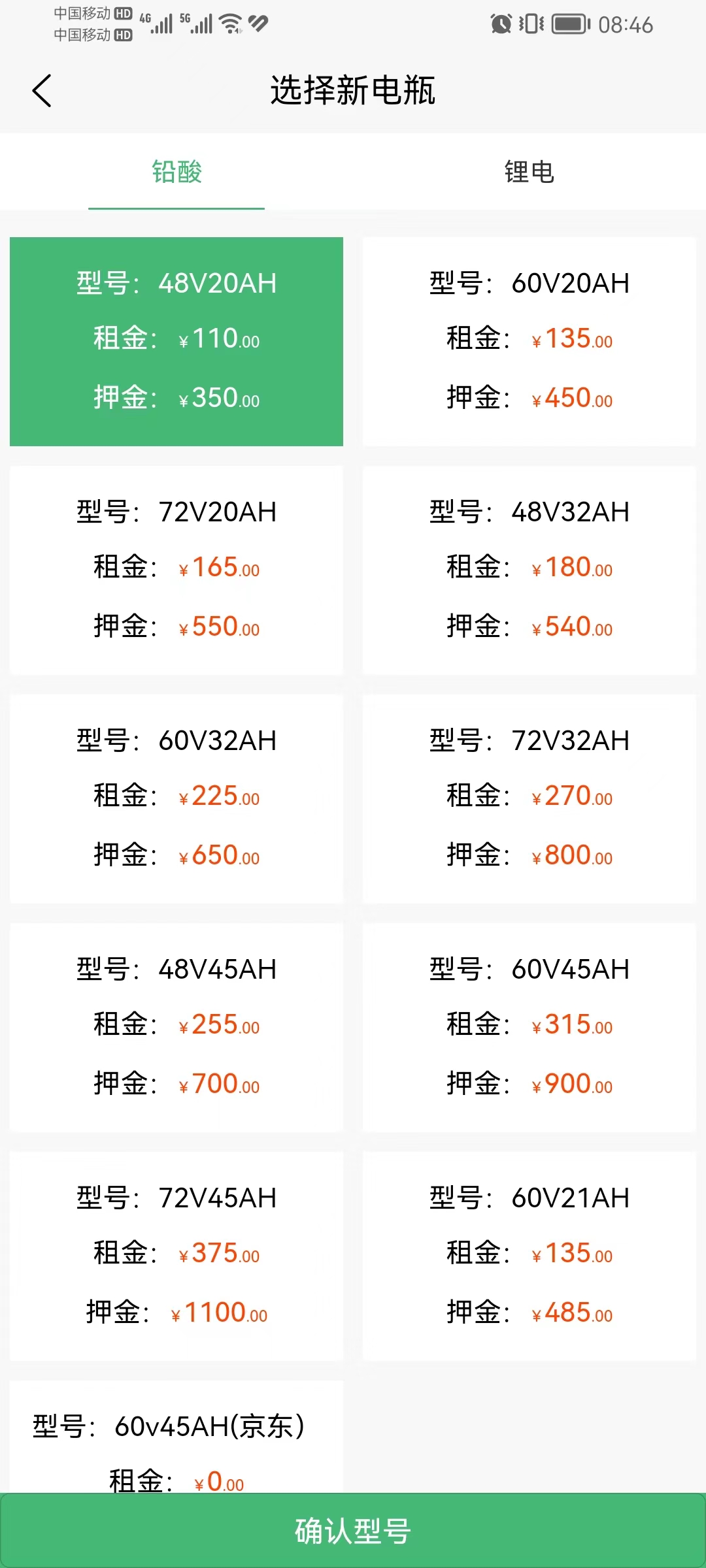Select the 48V32AH battery option

pyautogui.click(x=529, y=570)
